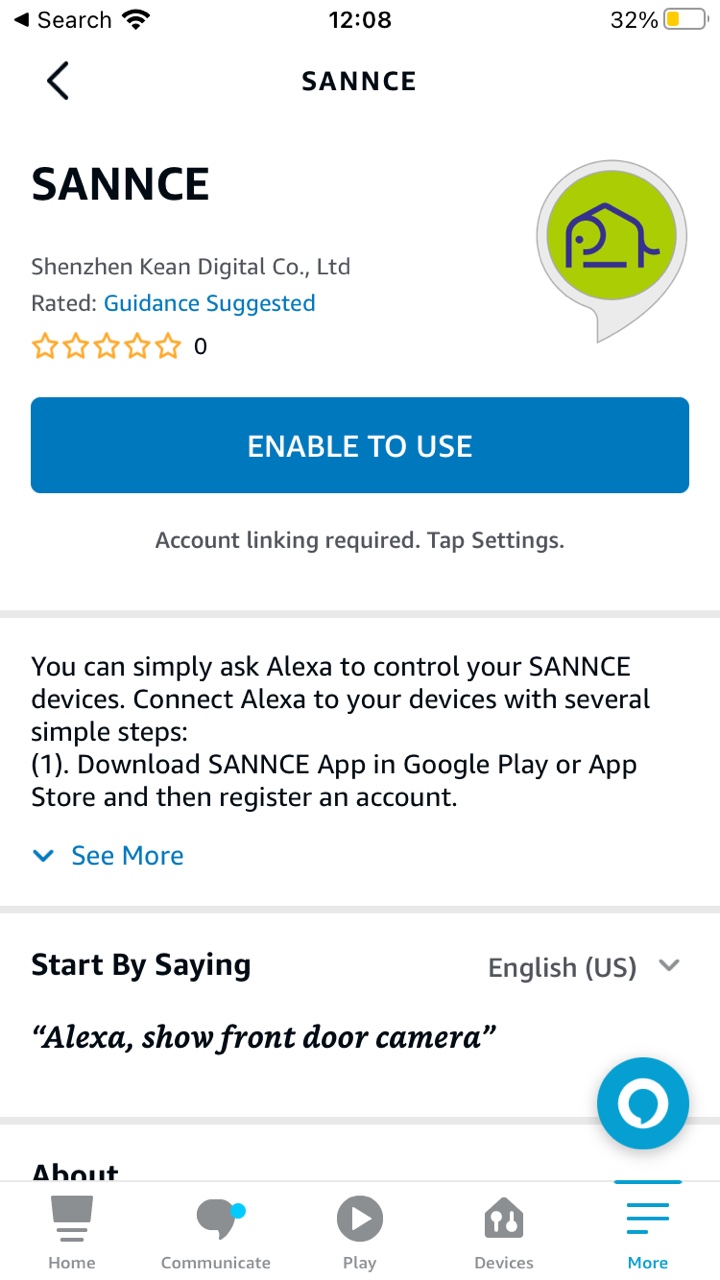The height and width of the screenshot is (1280, 720).
Task: Activate the Alexa voice button
Action: click(643, 1103)
